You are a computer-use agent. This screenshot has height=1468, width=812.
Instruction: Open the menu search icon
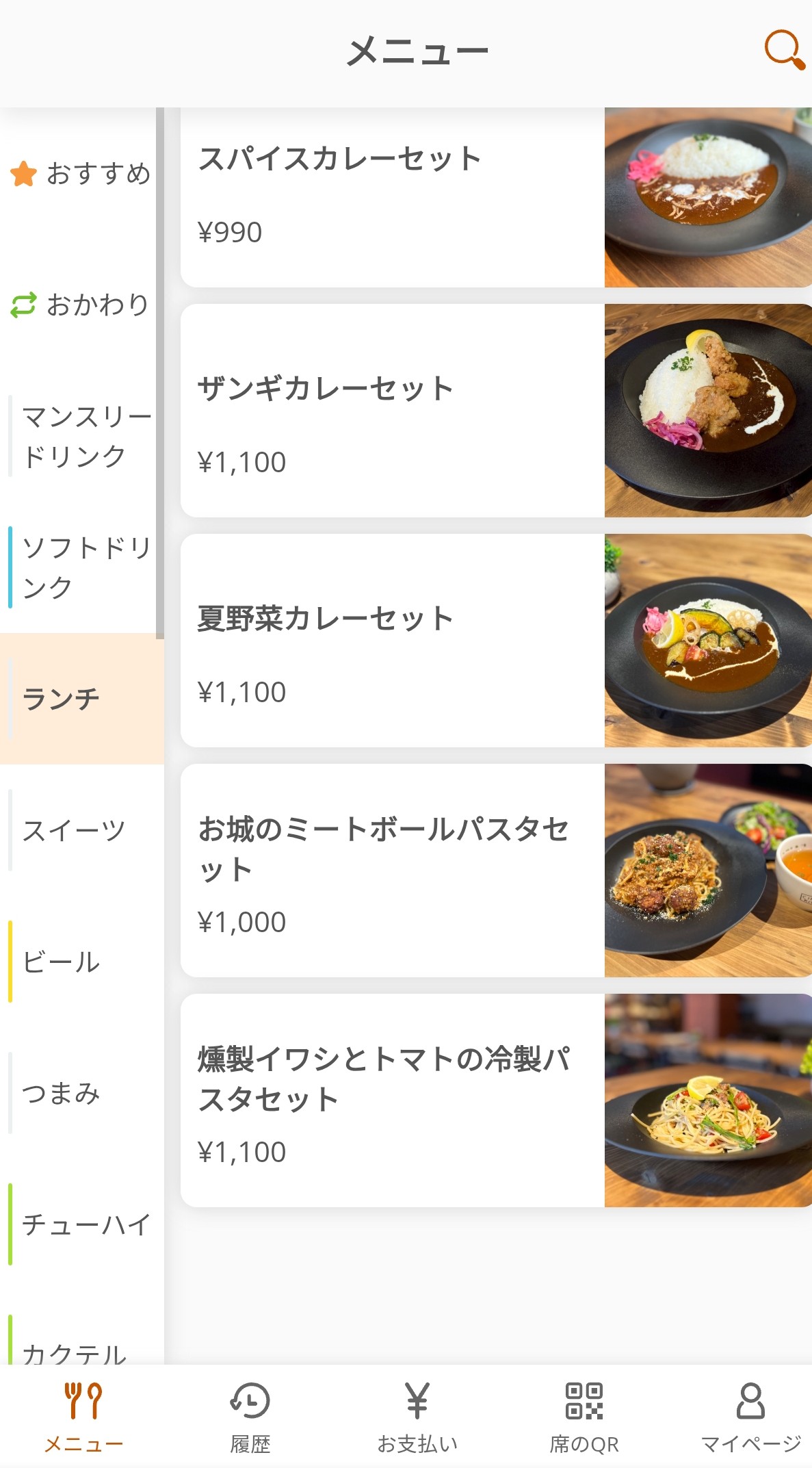784,50
